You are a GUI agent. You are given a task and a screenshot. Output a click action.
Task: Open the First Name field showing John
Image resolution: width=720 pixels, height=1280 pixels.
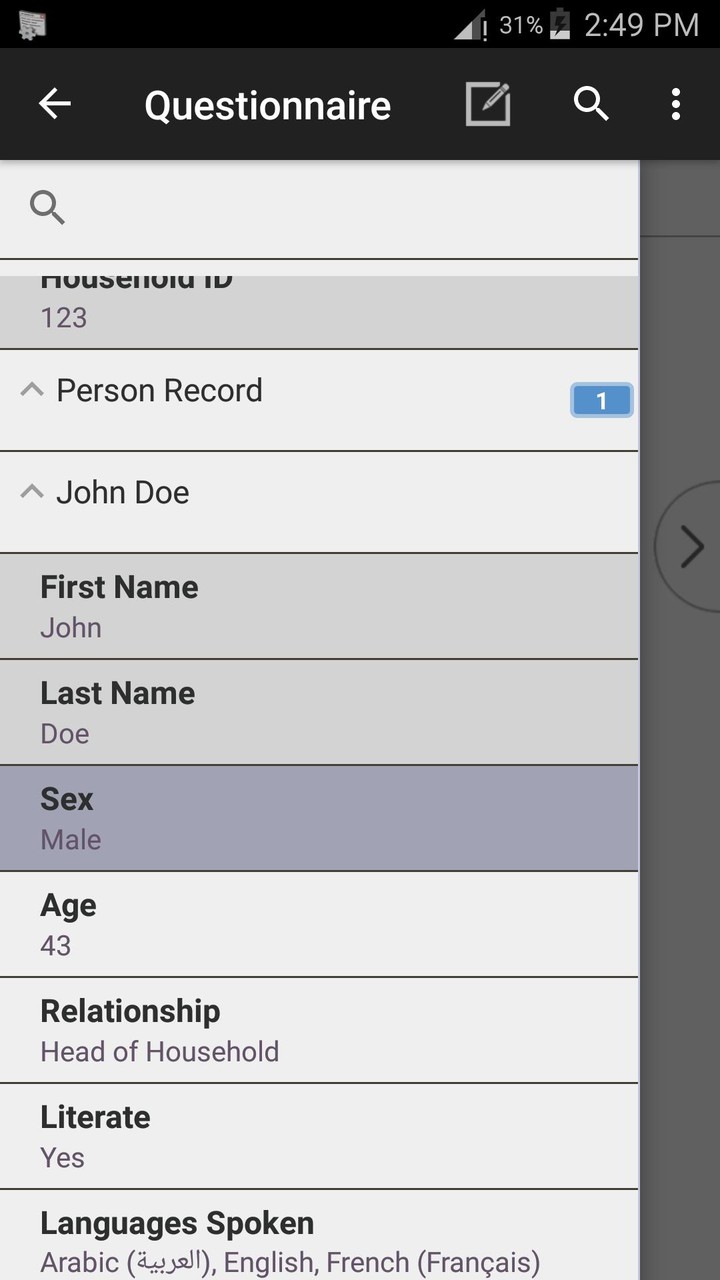click(x=320, y=605)
